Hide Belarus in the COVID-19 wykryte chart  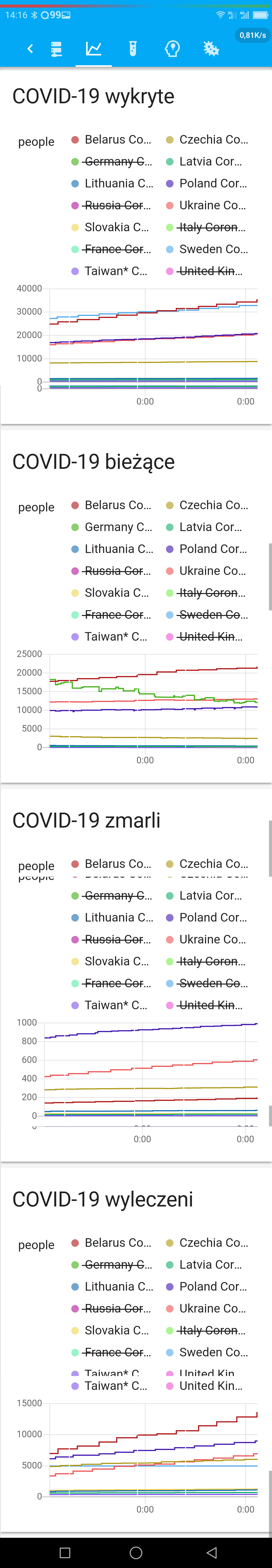point(113,139)
